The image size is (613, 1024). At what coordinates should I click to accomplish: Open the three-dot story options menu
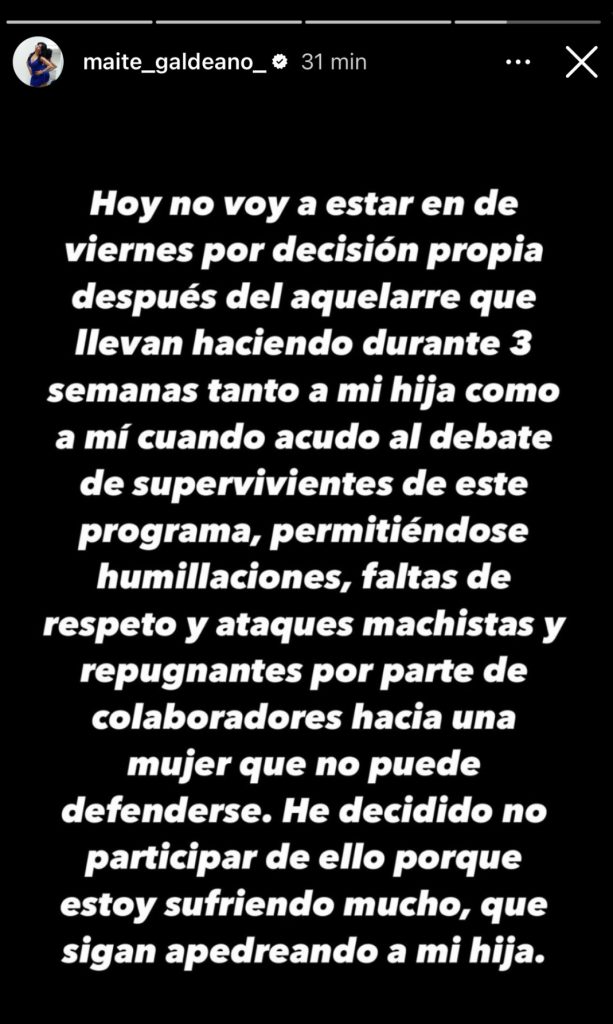pos(518,62)
